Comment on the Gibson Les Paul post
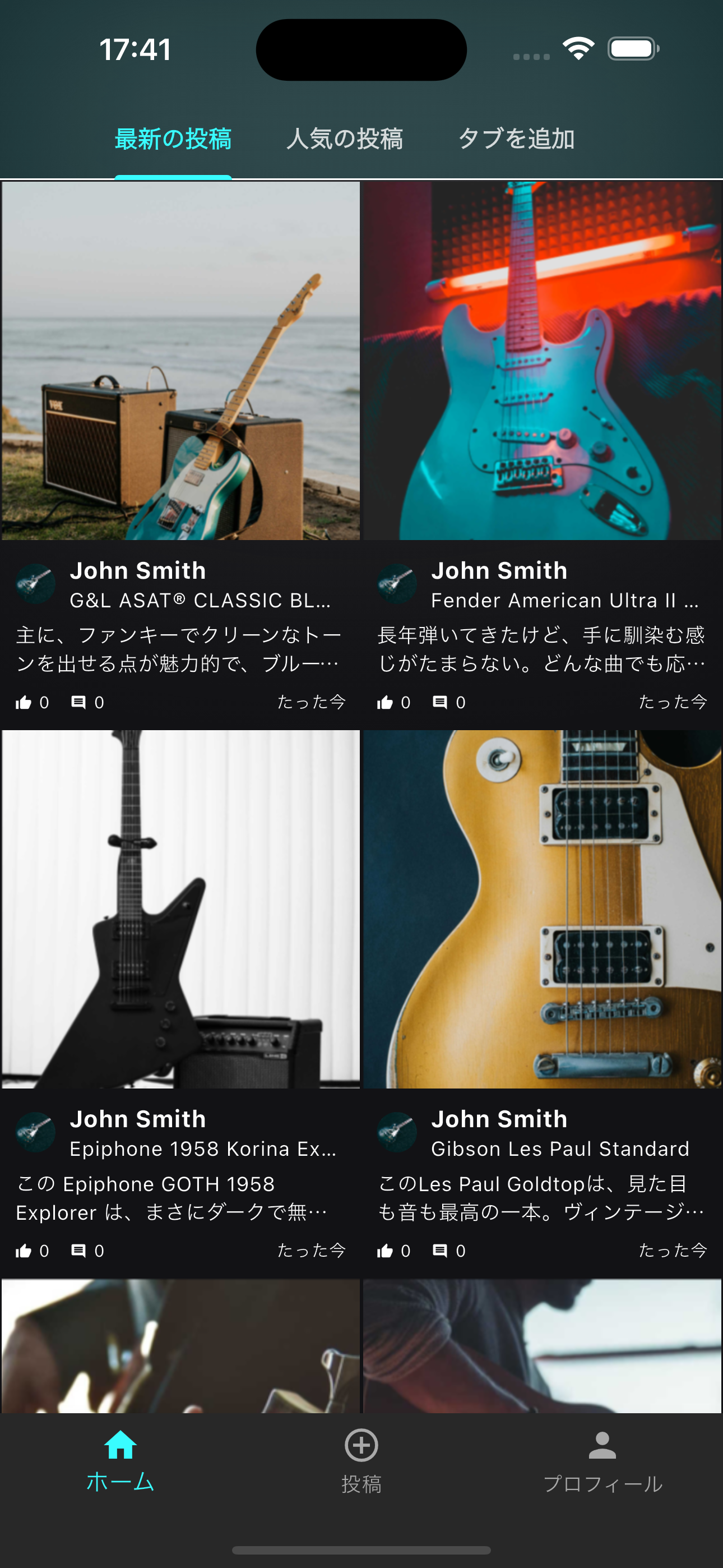The height and width of the screenshot is (1568, 723). coord(440,1252)
